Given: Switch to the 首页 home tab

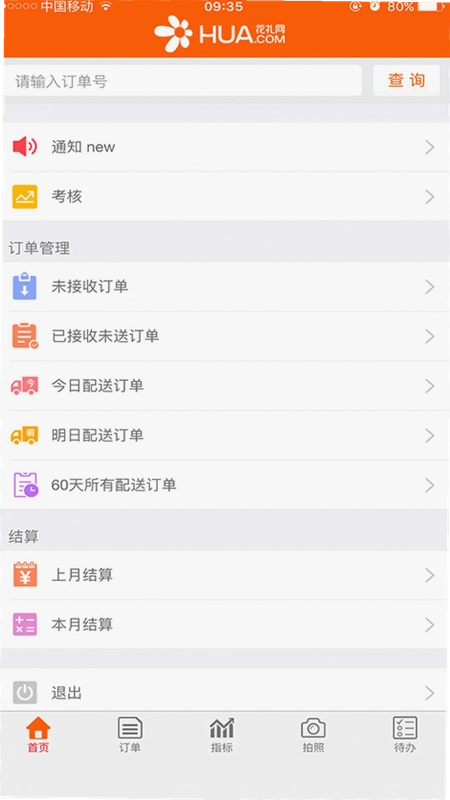Looking at the screenshot, I should (x=38, y=735).
